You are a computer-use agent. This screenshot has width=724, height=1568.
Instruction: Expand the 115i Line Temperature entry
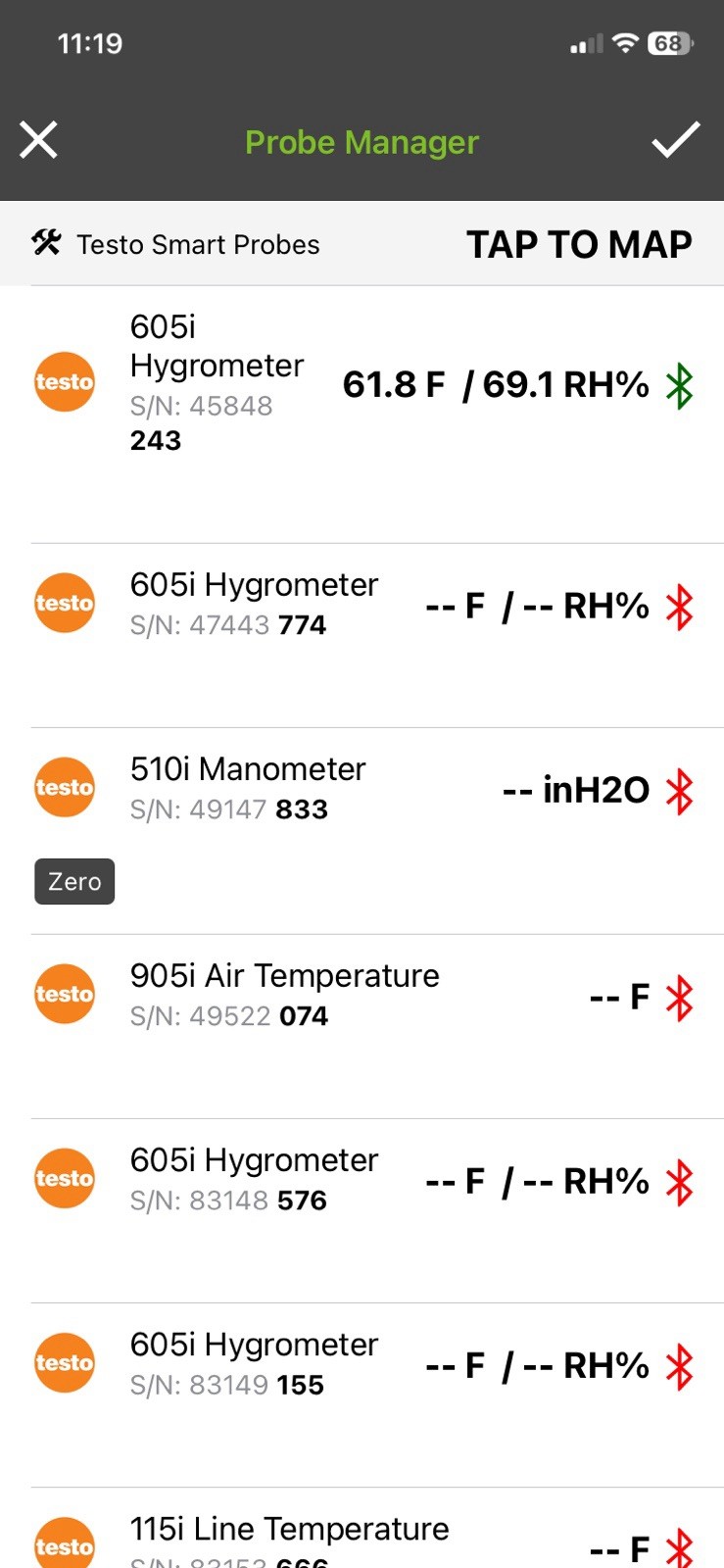coord(289,1529)
